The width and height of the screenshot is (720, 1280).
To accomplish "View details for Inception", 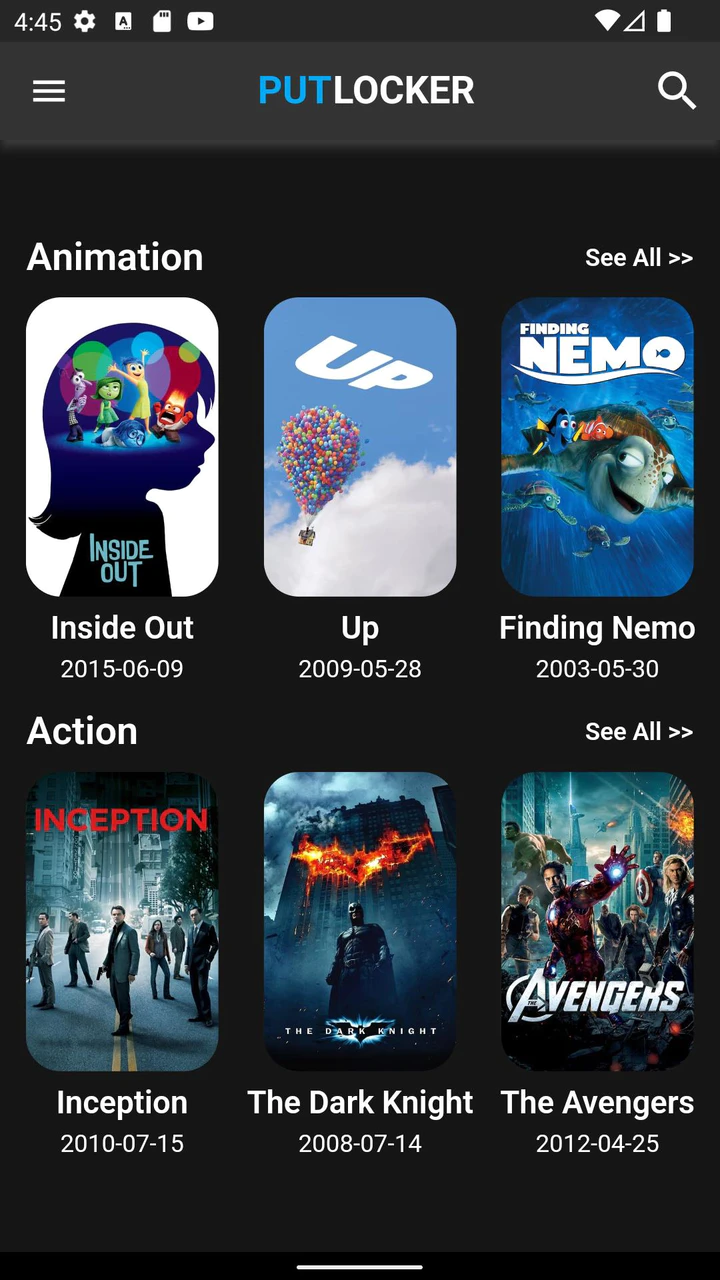I will click(122, 921).
